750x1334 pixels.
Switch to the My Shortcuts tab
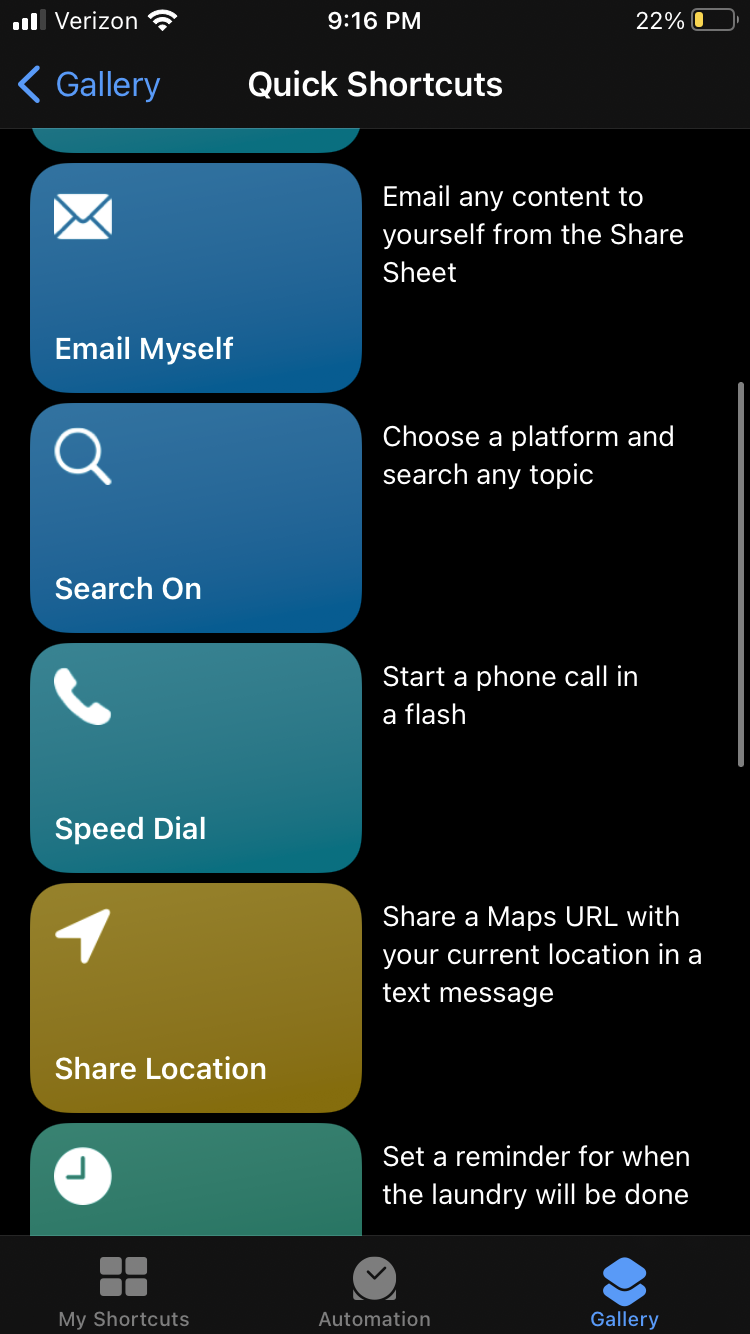124,1291
